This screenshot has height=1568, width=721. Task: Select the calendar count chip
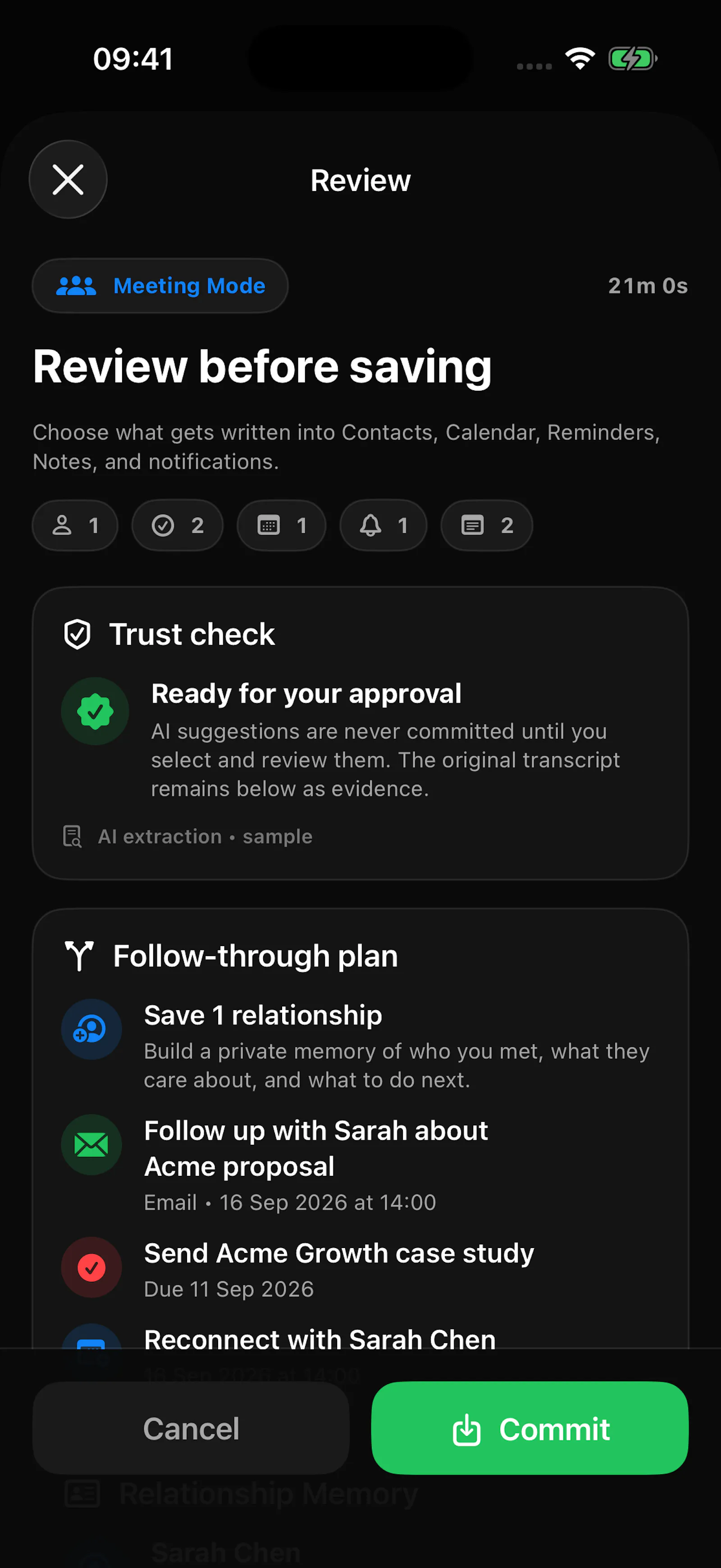click(x=282, y=526)
